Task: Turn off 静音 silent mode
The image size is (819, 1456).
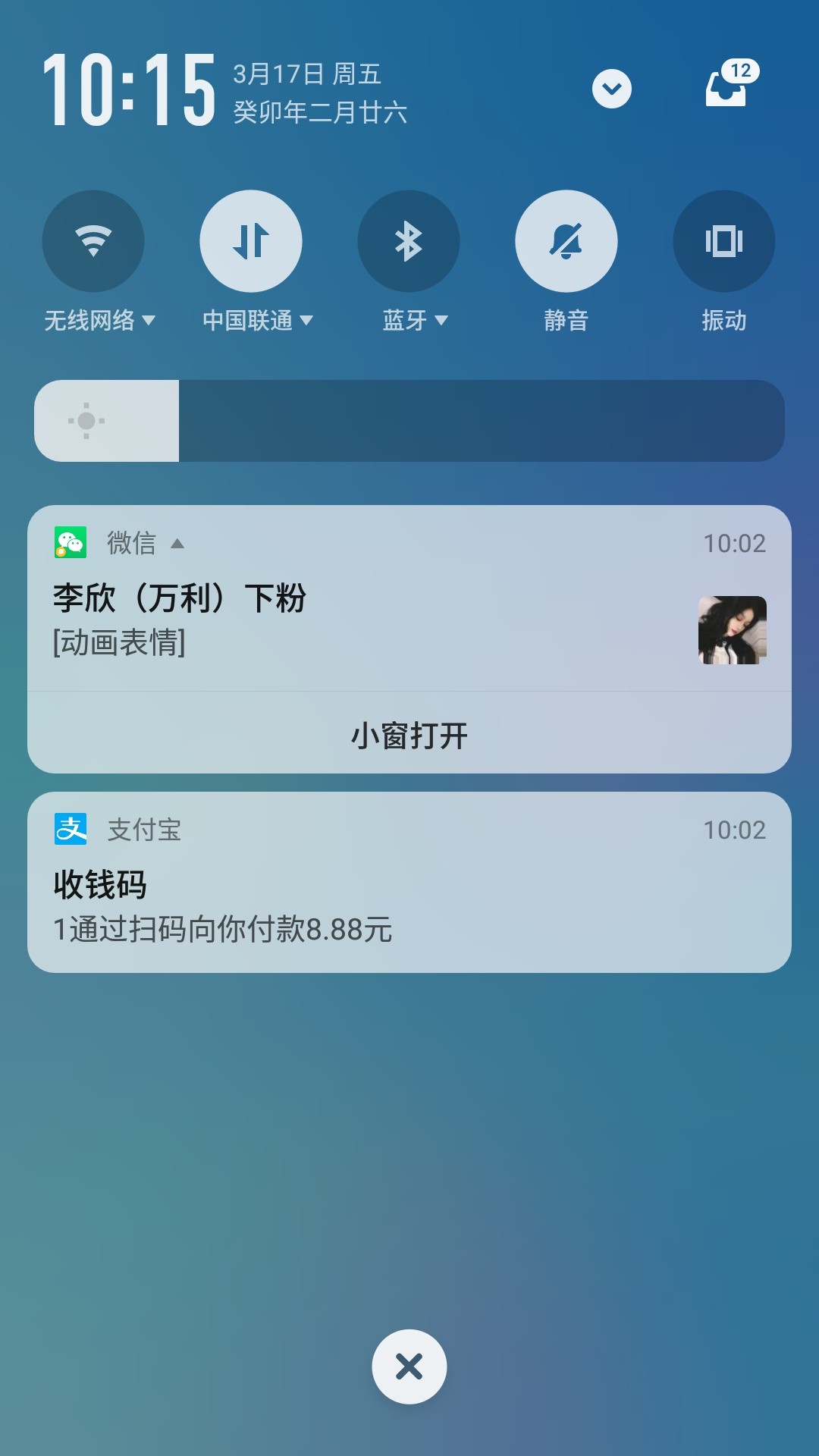Action: tap(566, 241)
